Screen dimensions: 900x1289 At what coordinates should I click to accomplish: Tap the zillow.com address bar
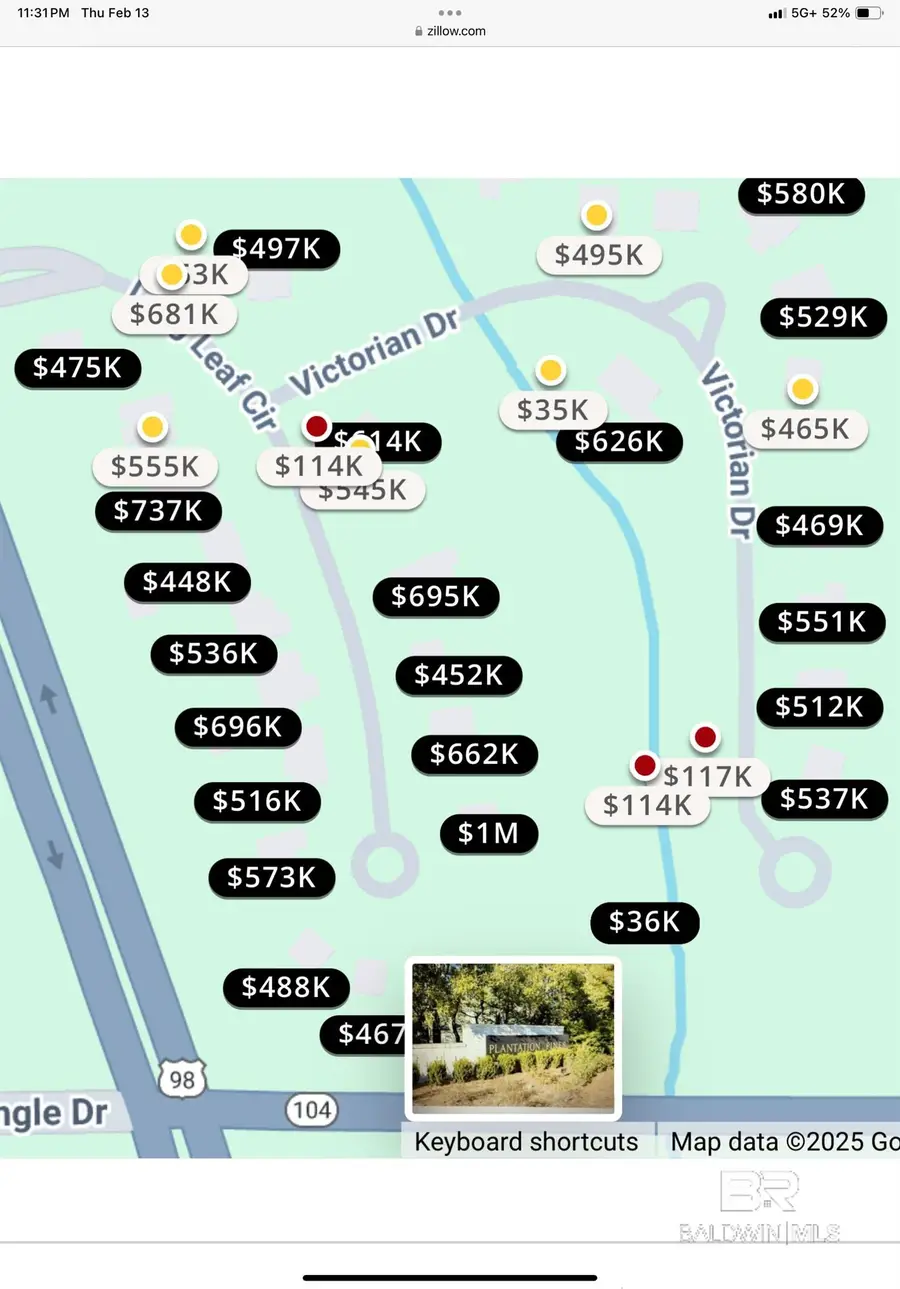click(450, 30)
